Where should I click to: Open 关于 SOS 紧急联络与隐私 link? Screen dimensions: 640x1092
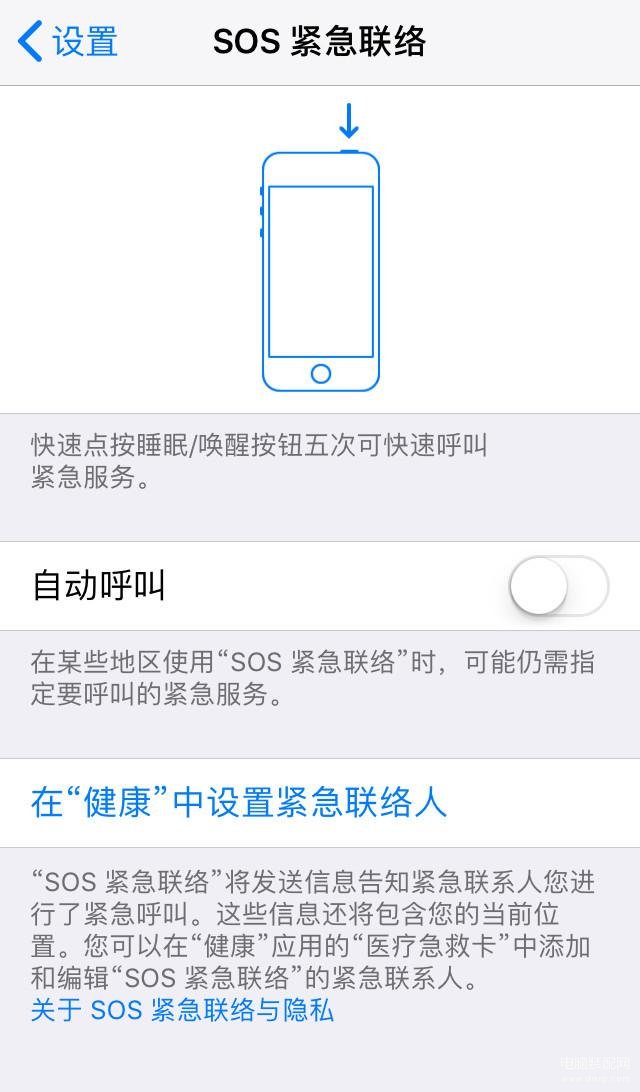(x=182, y=1010)
